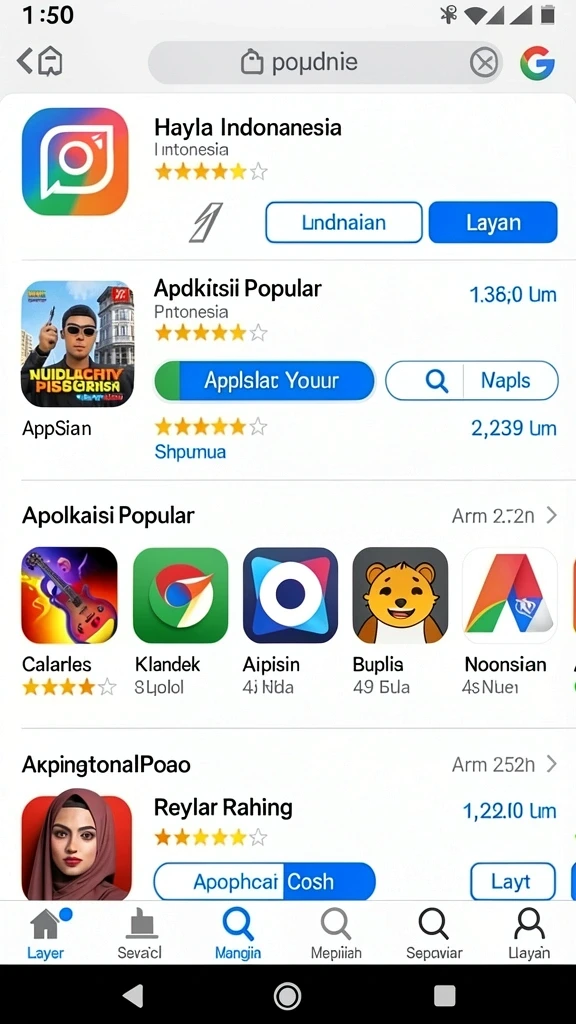Tap the Layan button for Hayla Indonanesia
The height and width of the screenshot is (1024, 576).
(x=493, y=223)
